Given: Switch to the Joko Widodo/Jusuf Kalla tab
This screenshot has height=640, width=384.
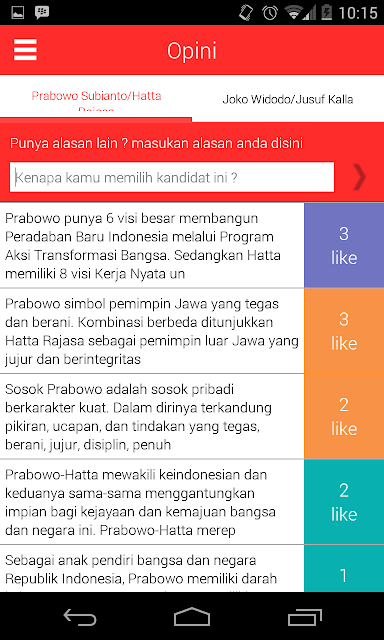Looking at the screenshot, I should click(288, 99).
